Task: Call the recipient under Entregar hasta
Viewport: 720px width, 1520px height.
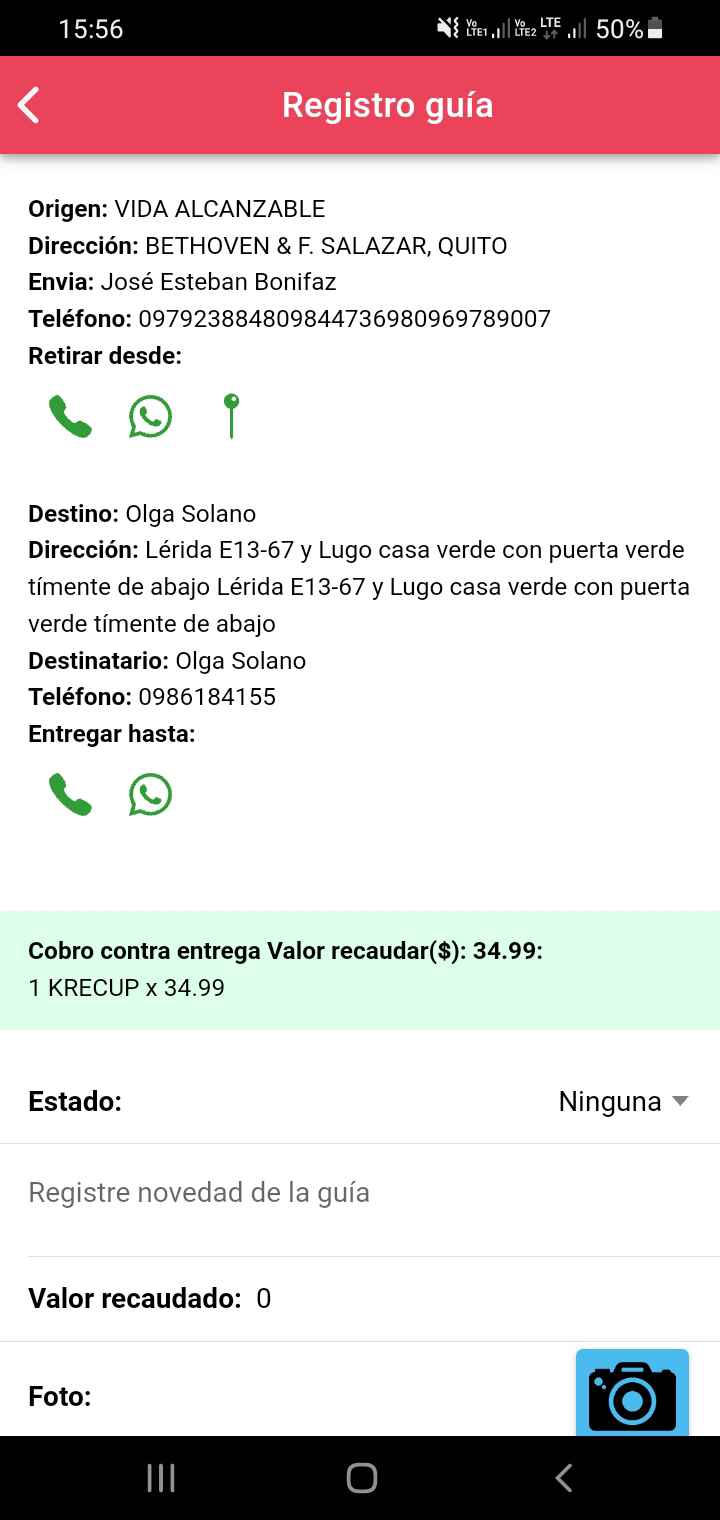Action: [70, 794]
